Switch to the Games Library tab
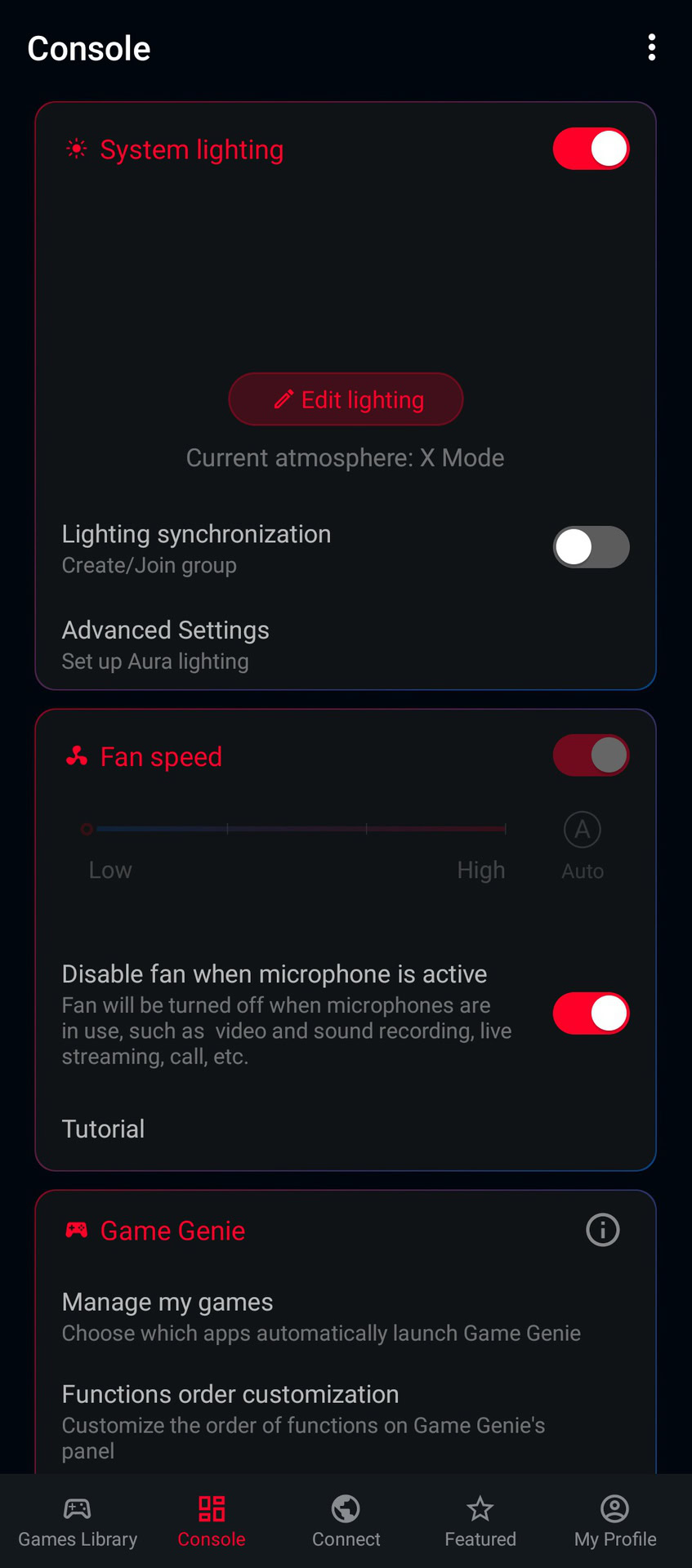692x1568 pixels. [x=78, y=1521]
